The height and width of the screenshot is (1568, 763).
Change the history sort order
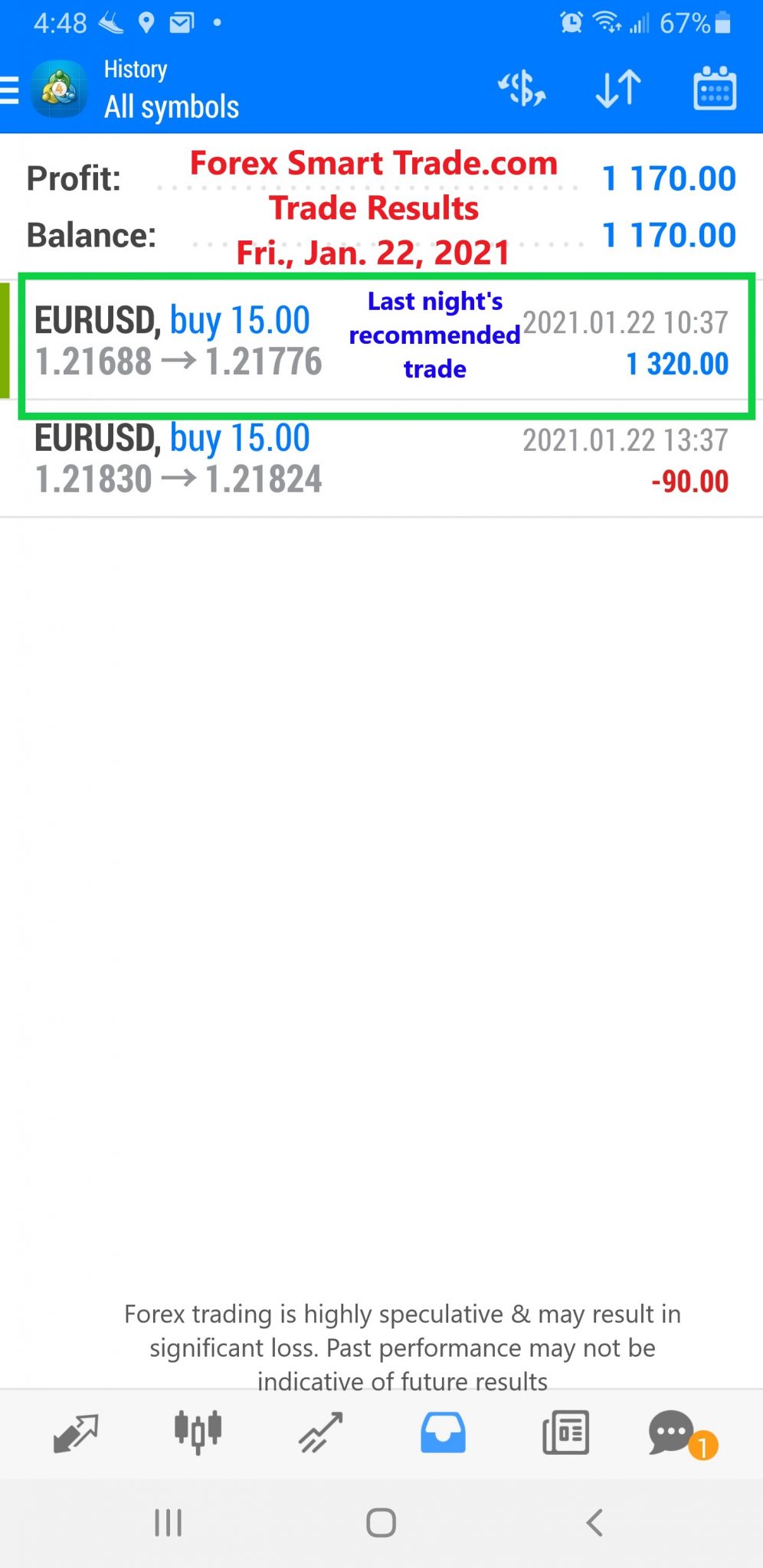pyautogui.click(x=618, y=89)
